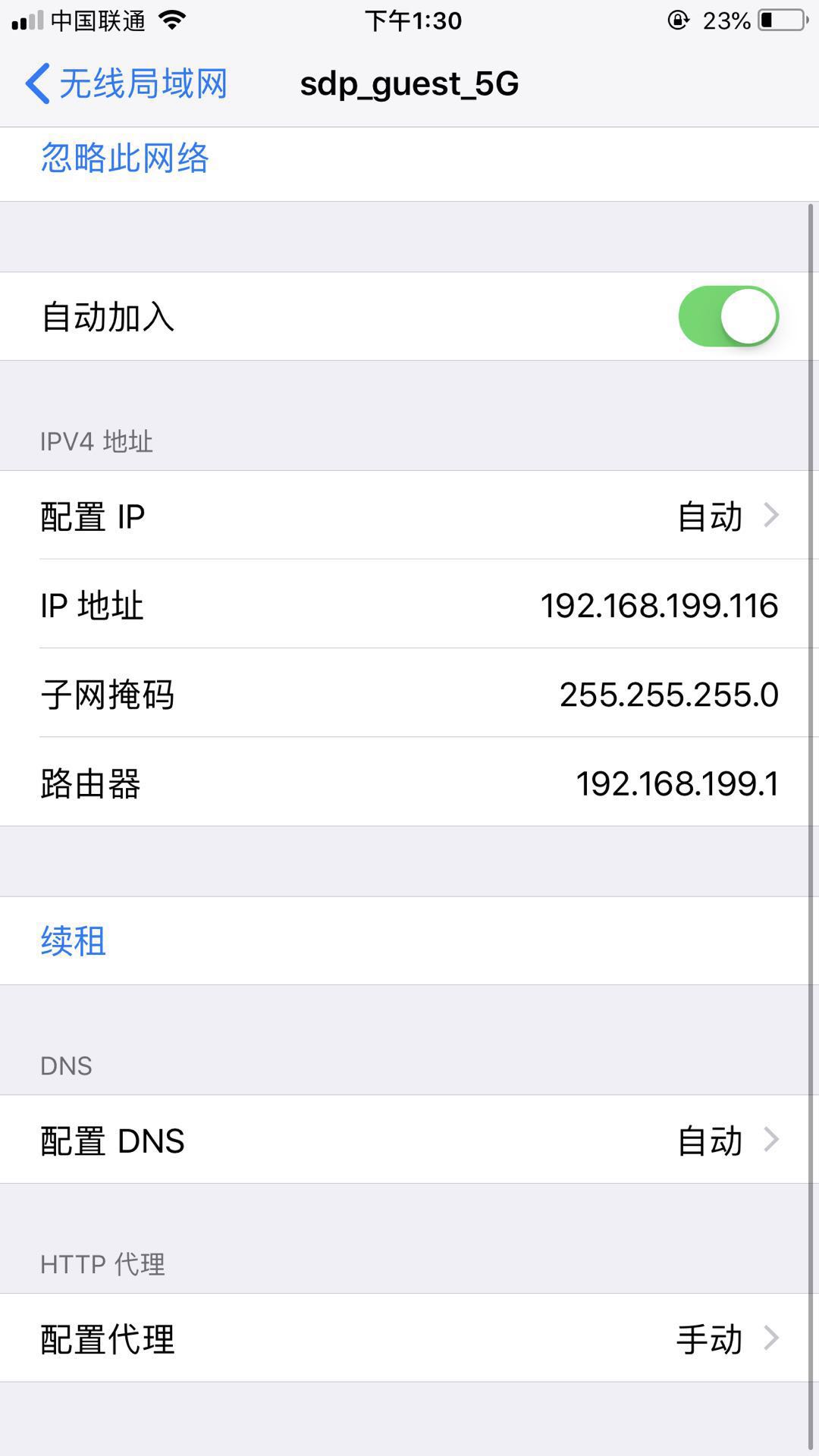Open the 配置 IP row

pos(409,516)
